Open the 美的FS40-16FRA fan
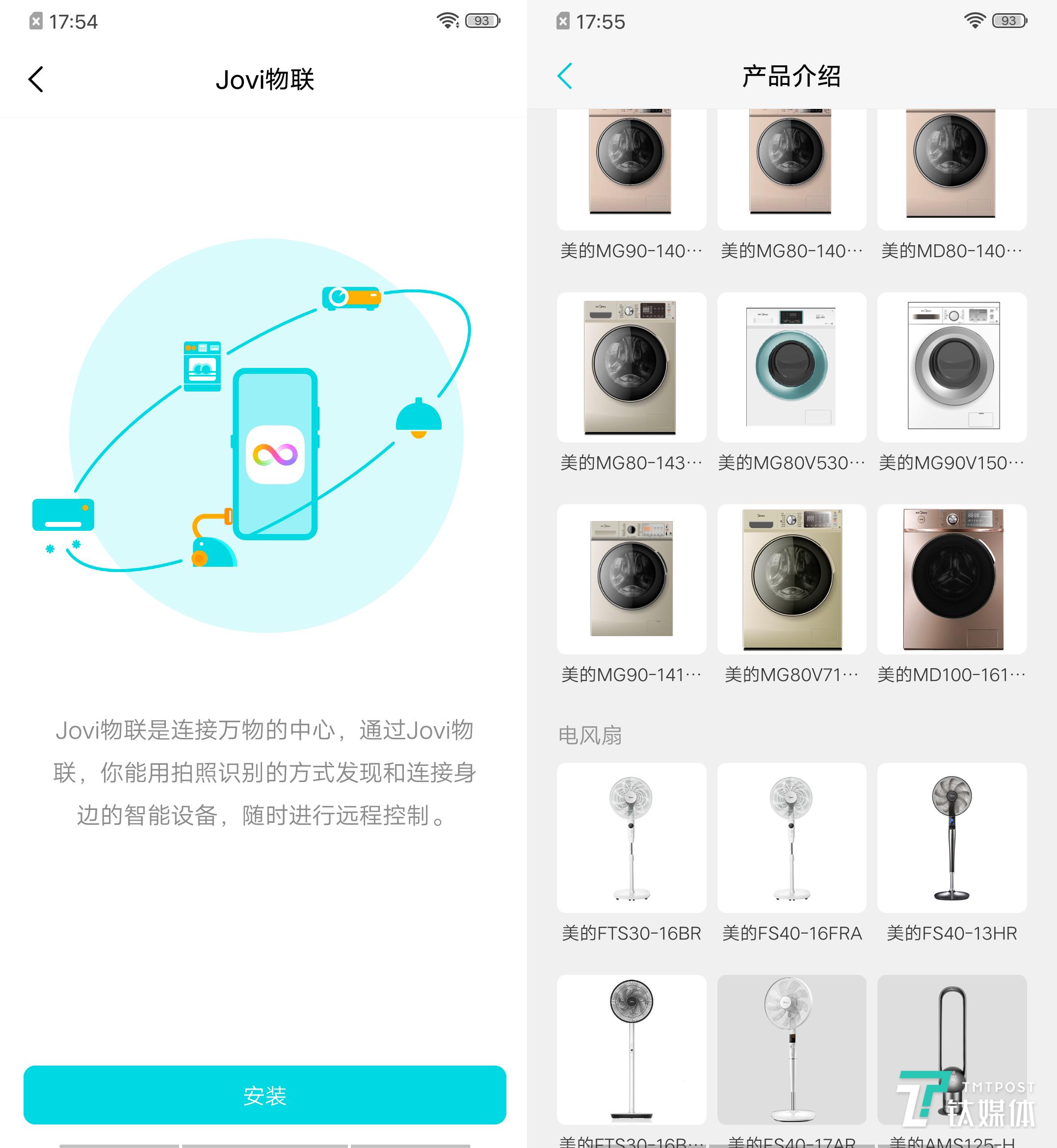This screenshot has height=1148, width=1057. tap(792, 837)
